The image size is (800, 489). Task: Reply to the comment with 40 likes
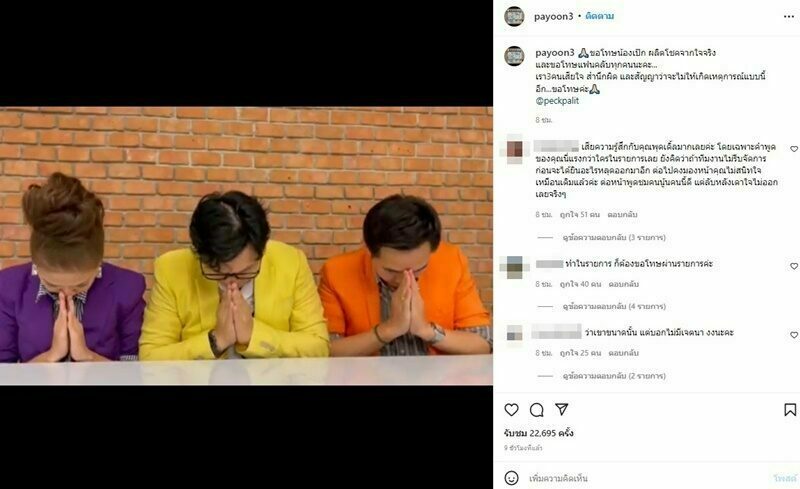(624, 283)
